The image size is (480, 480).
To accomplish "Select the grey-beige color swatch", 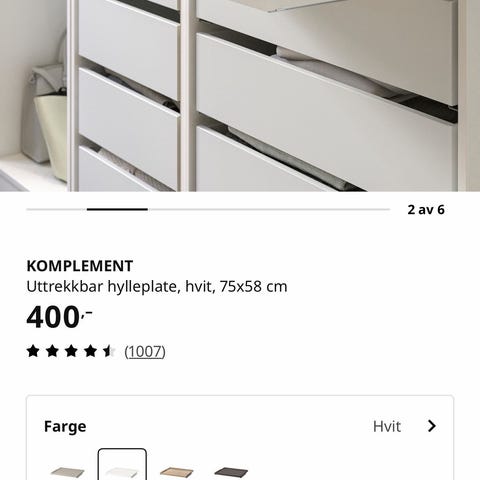I will [68, 471].
